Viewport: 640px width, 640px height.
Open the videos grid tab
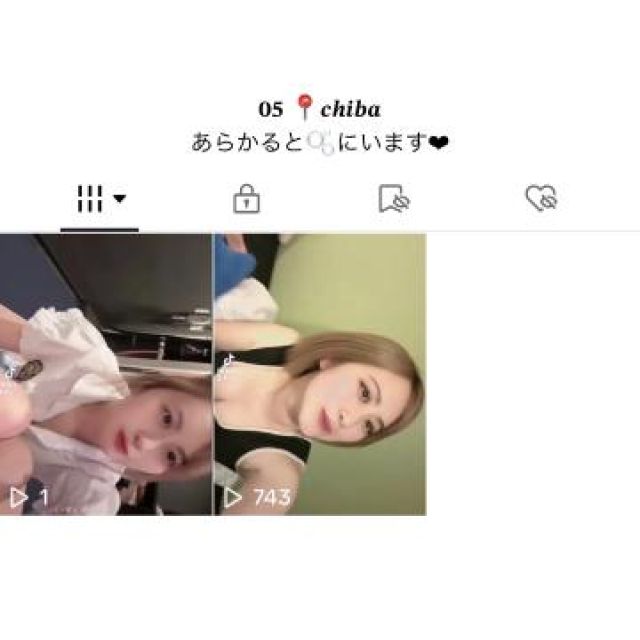[100, 199]
